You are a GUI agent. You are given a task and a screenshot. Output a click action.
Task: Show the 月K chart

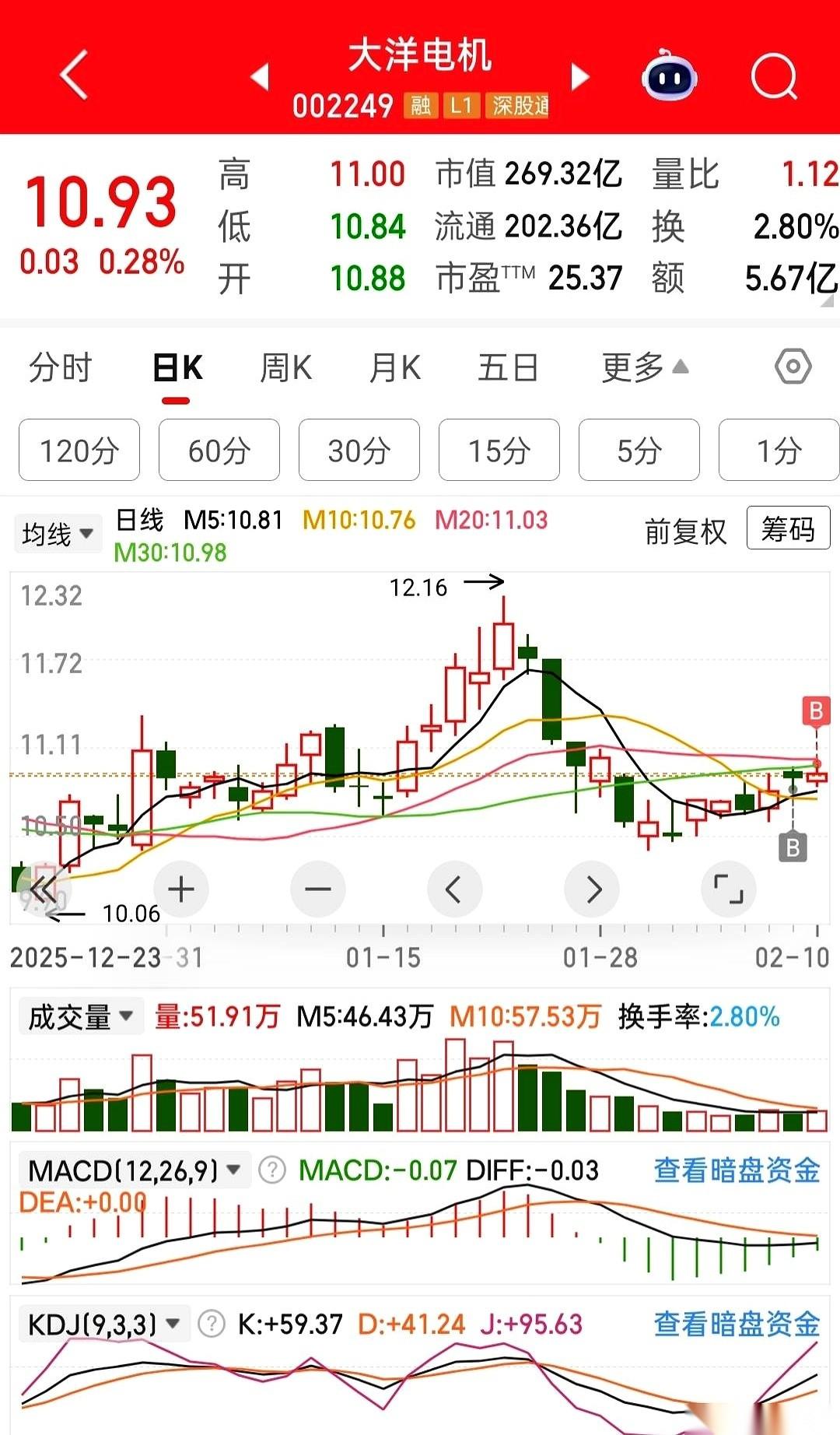coord(395,367)
